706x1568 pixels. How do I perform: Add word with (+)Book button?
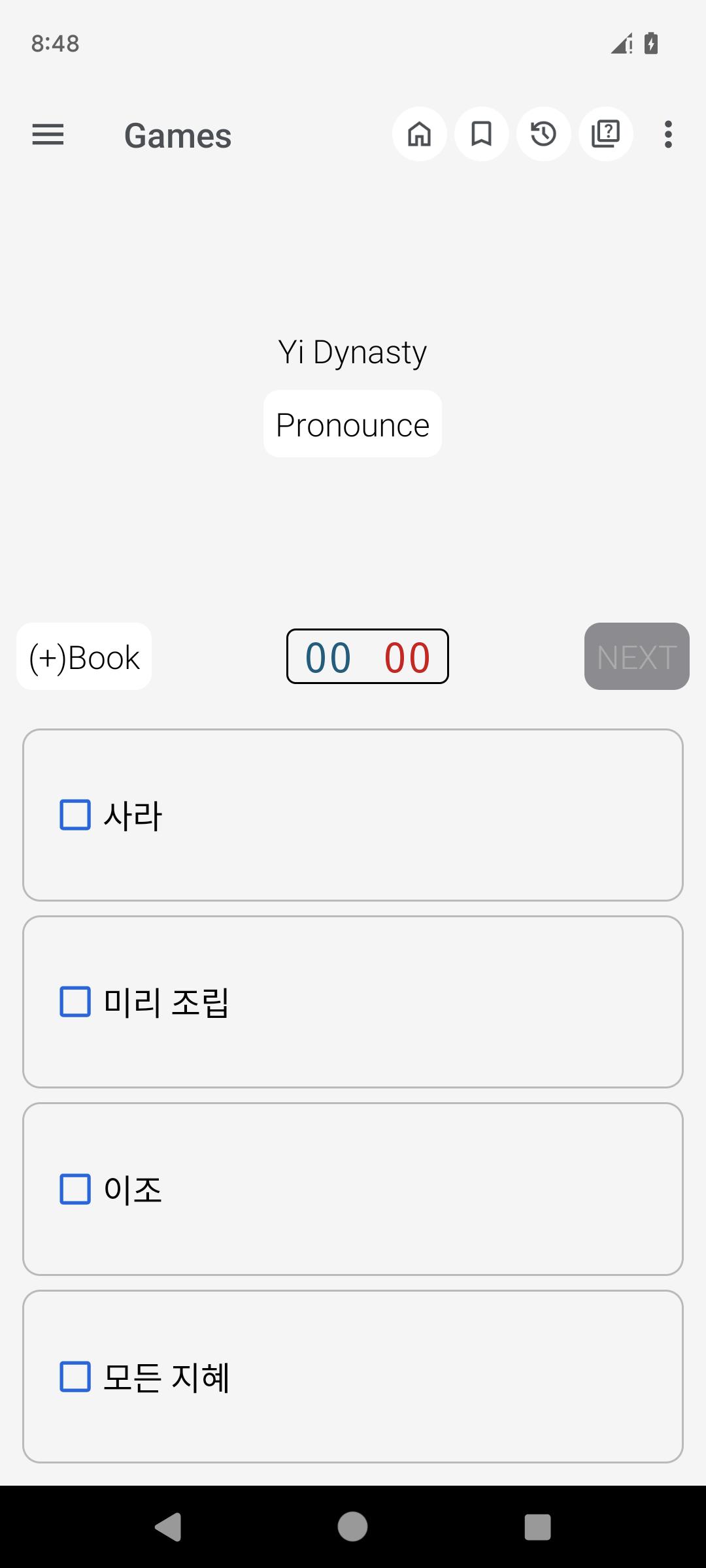click(x=84, y=657)
